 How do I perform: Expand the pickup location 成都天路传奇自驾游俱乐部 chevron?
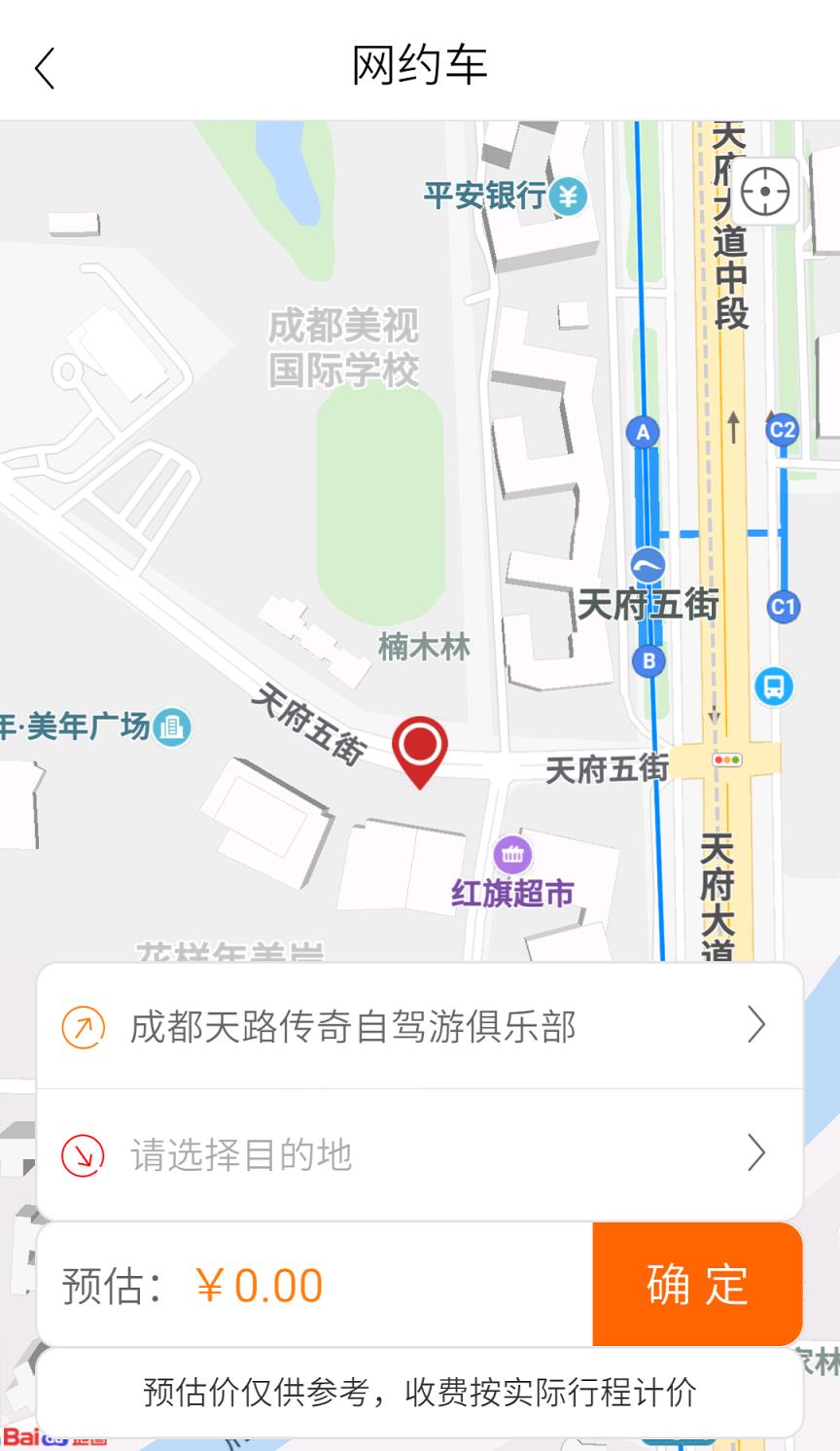757,1024
